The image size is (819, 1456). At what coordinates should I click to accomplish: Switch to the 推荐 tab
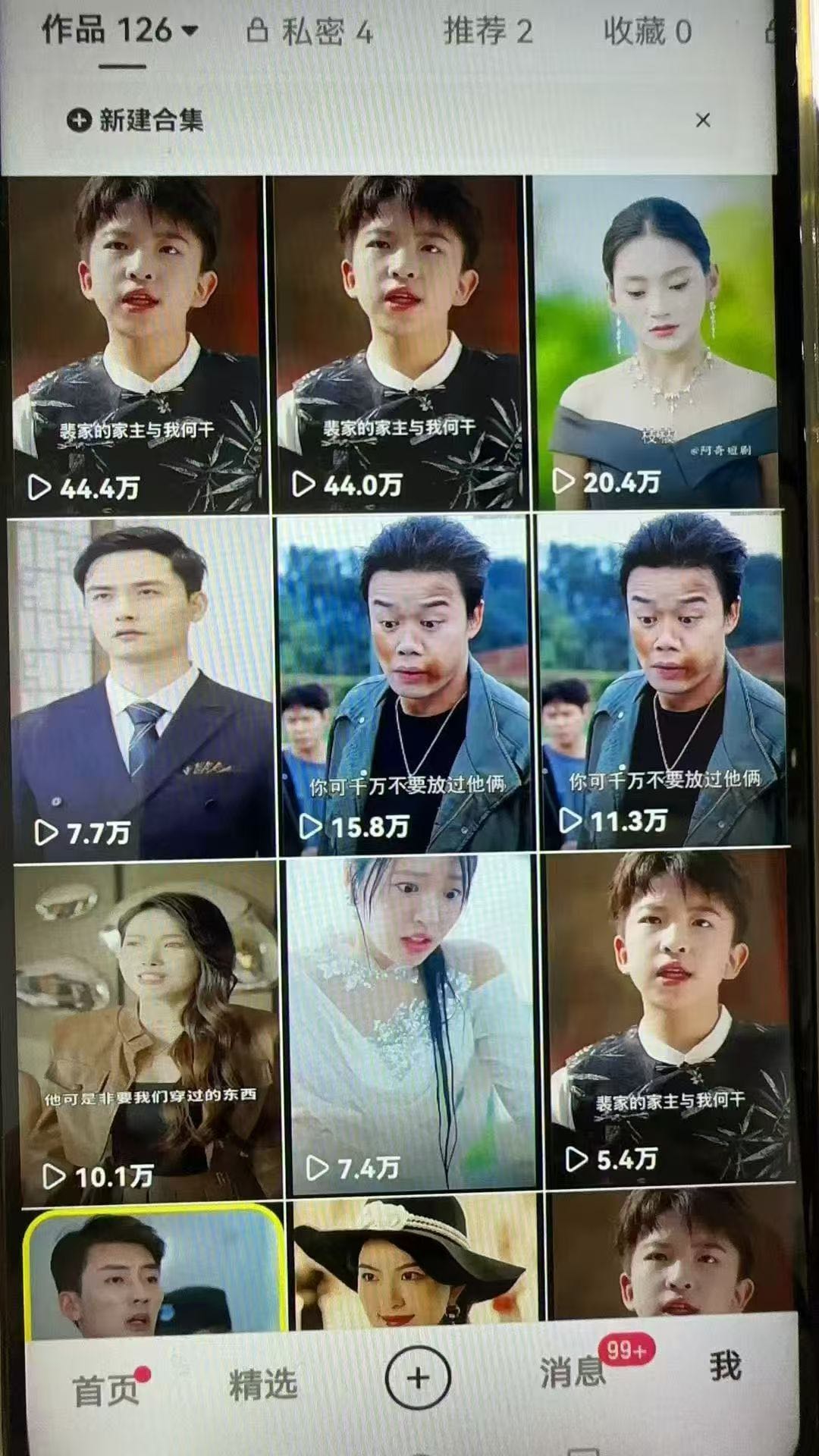coord(488,32)
